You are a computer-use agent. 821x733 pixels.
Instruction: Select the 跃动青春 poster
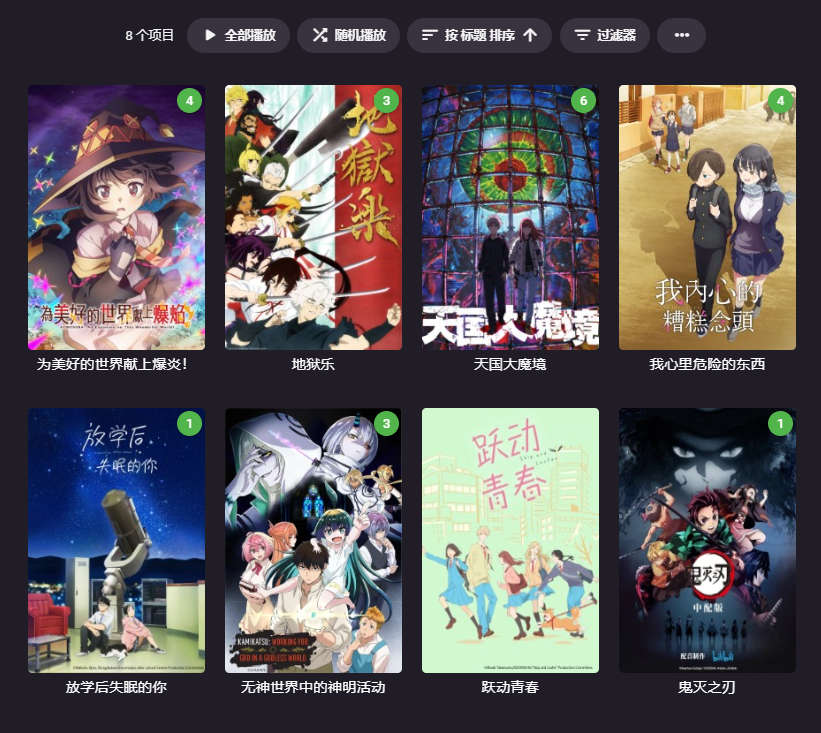(510, 540)
